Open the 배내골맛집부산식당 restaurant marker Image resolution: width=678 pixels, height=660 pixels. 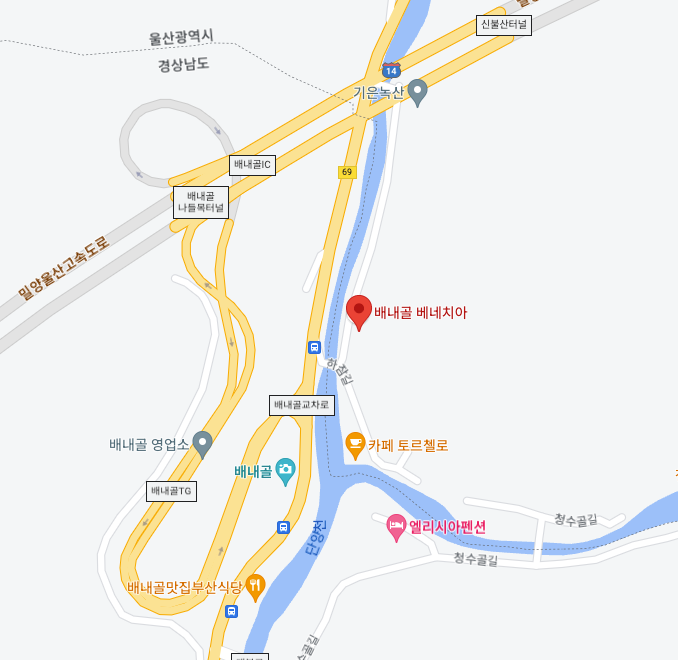255,585
